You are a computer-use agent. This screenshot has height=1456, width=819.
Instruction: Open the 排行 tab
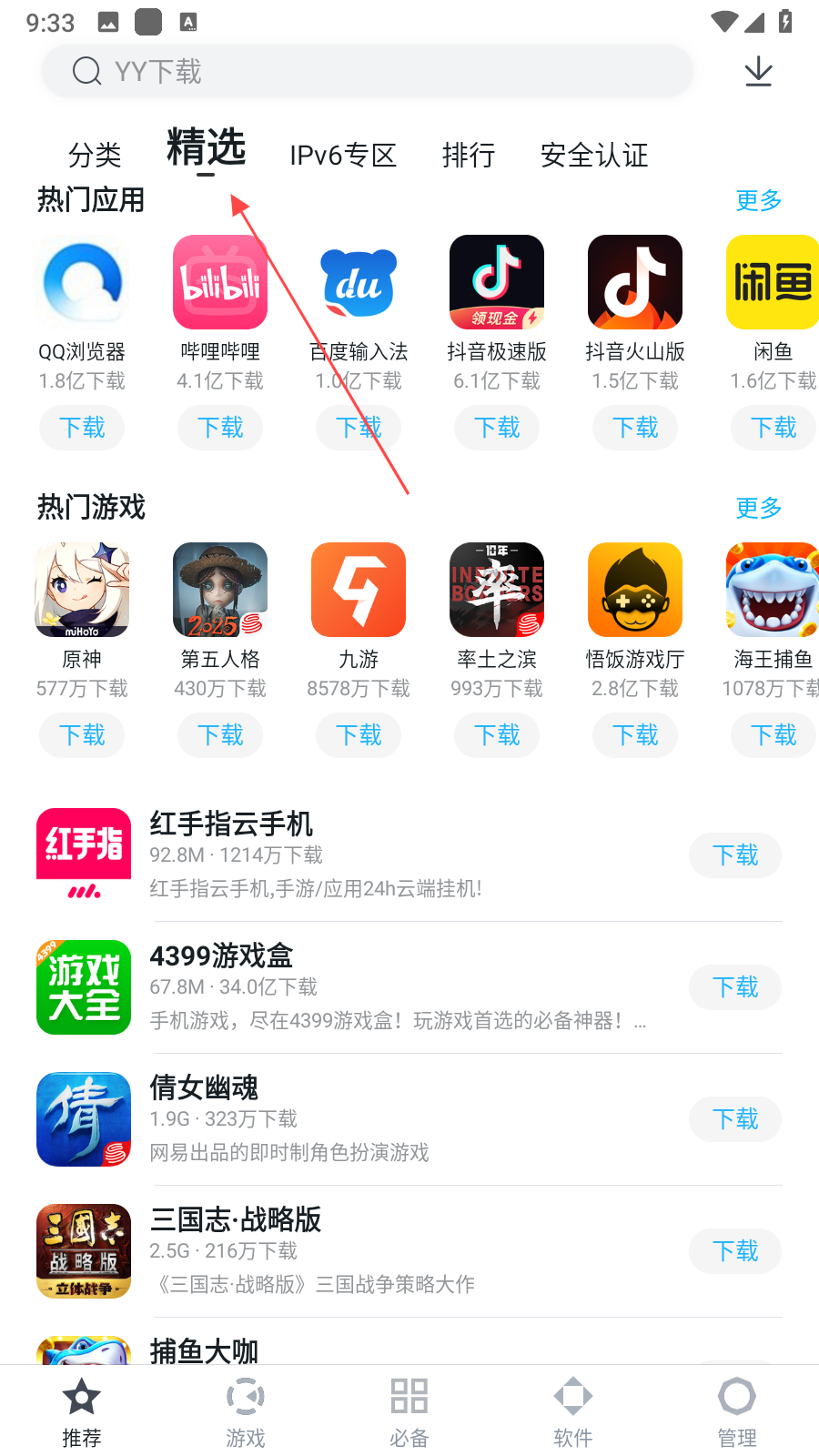coord(469,156)
